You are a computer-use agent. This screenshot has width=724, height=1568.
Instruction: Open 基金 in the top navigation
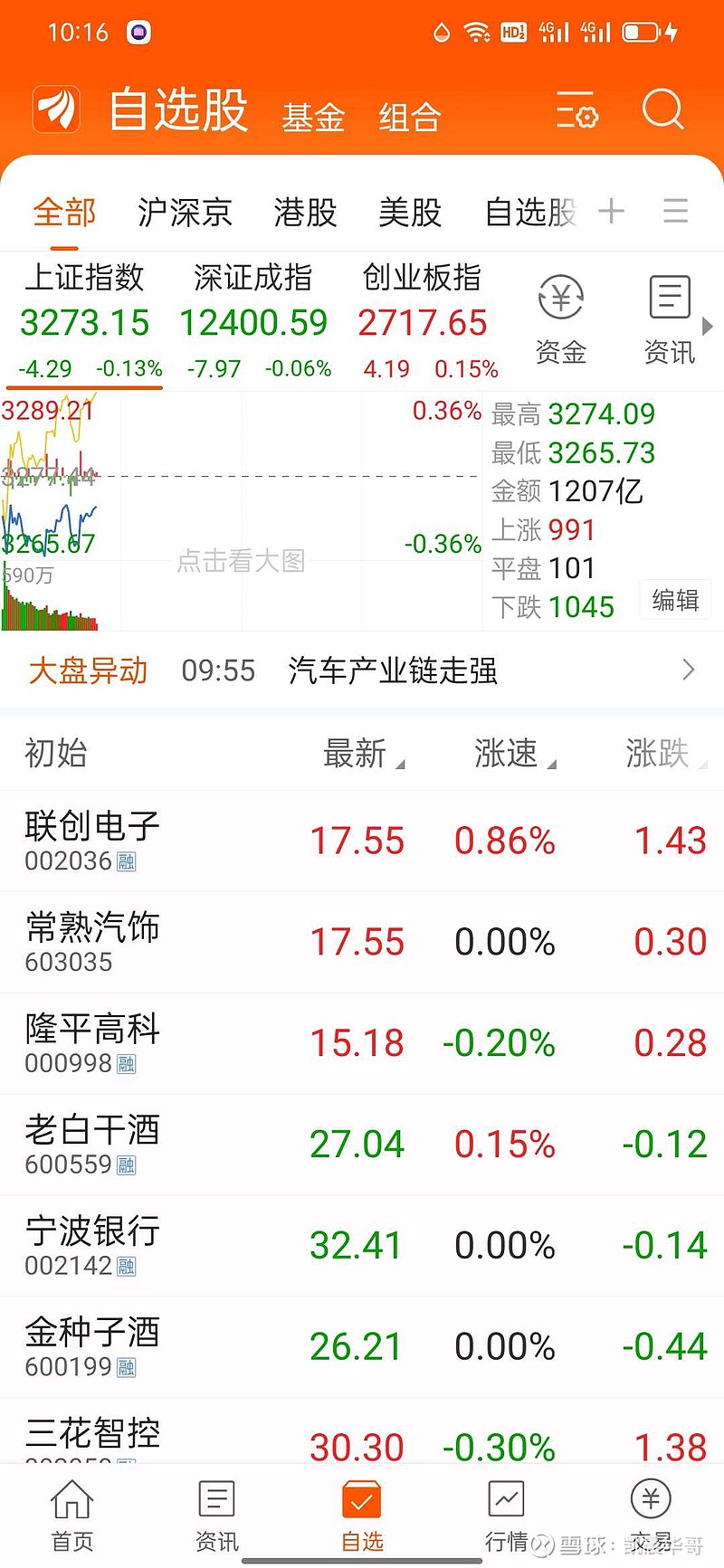(x=313, y=117)
